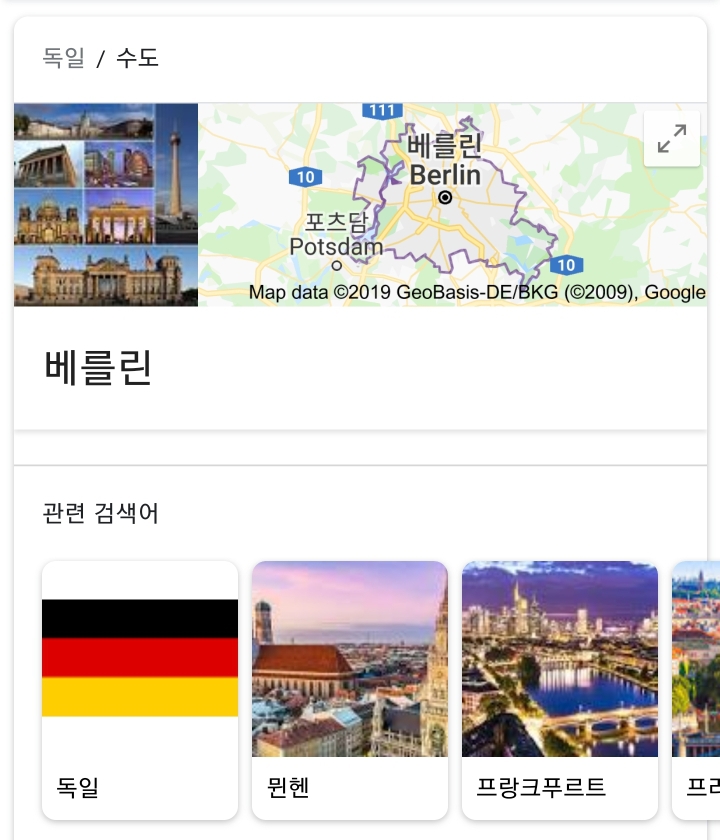
Task: Click the Berlin location marker on the map
Action: 446,197
